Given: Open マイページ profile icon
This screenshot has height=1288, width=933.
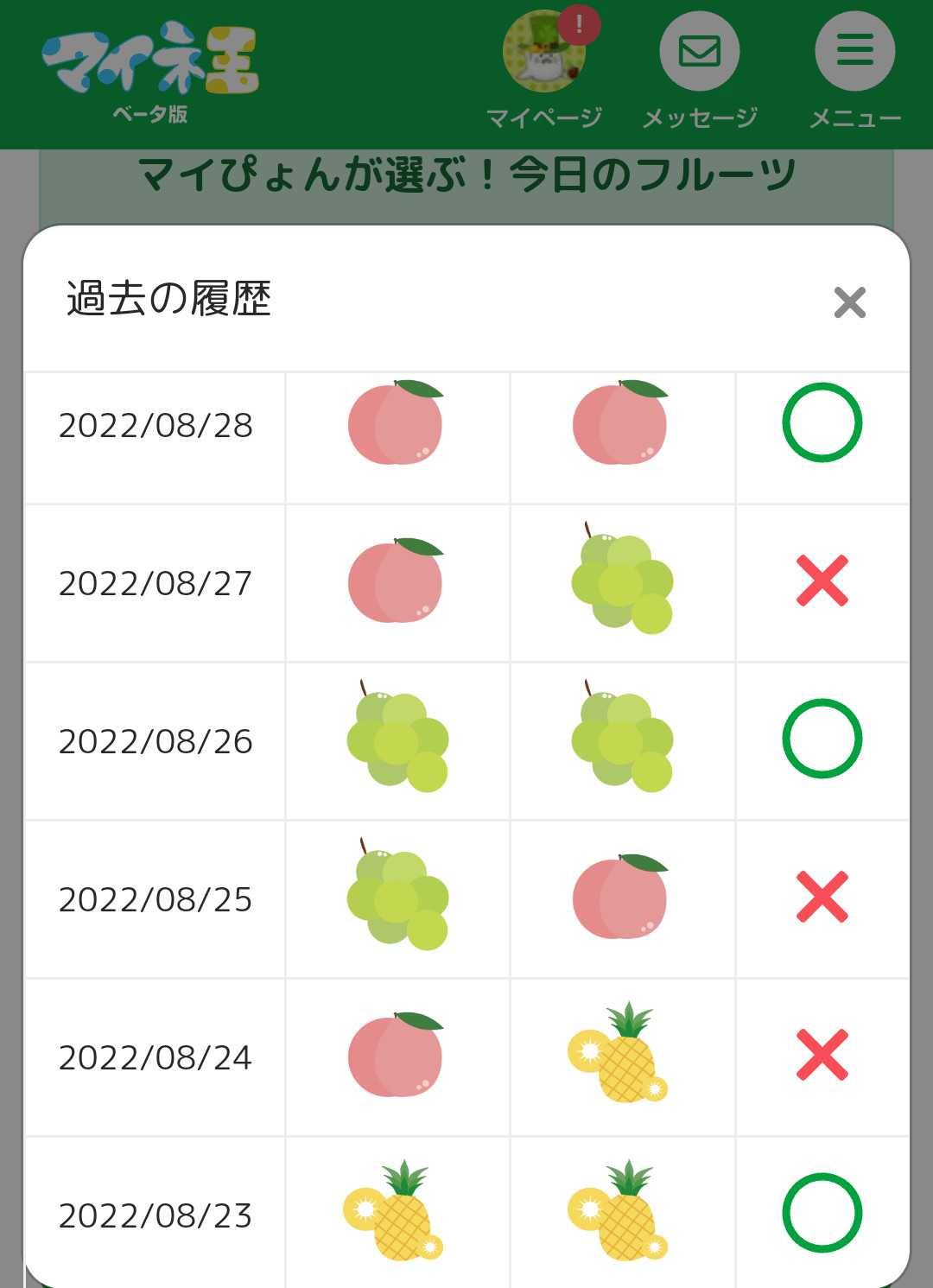Looking at the screenshot, I should click(544, 52).
